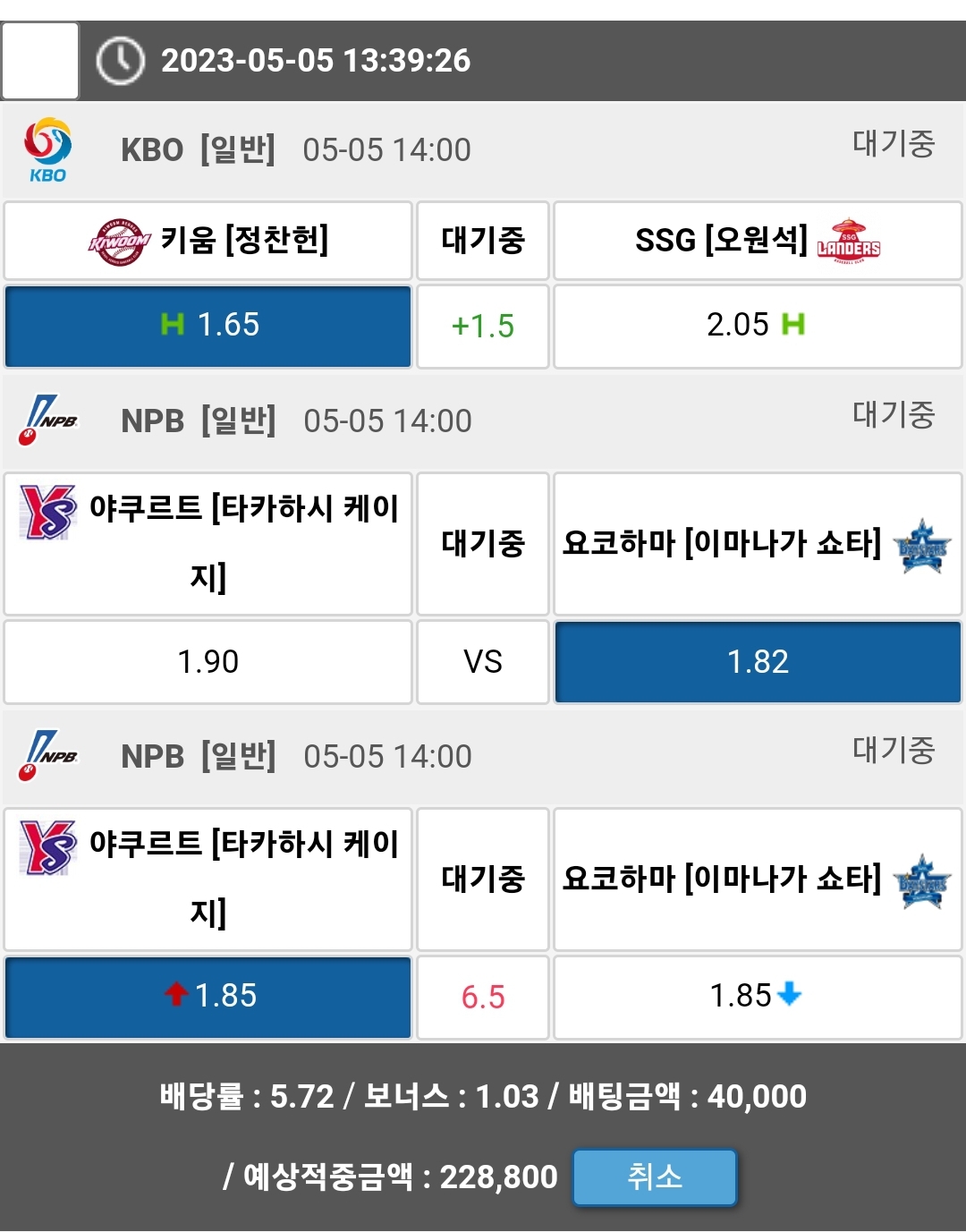Select the SSG 2.05 handicap odds

pos(757,326)
